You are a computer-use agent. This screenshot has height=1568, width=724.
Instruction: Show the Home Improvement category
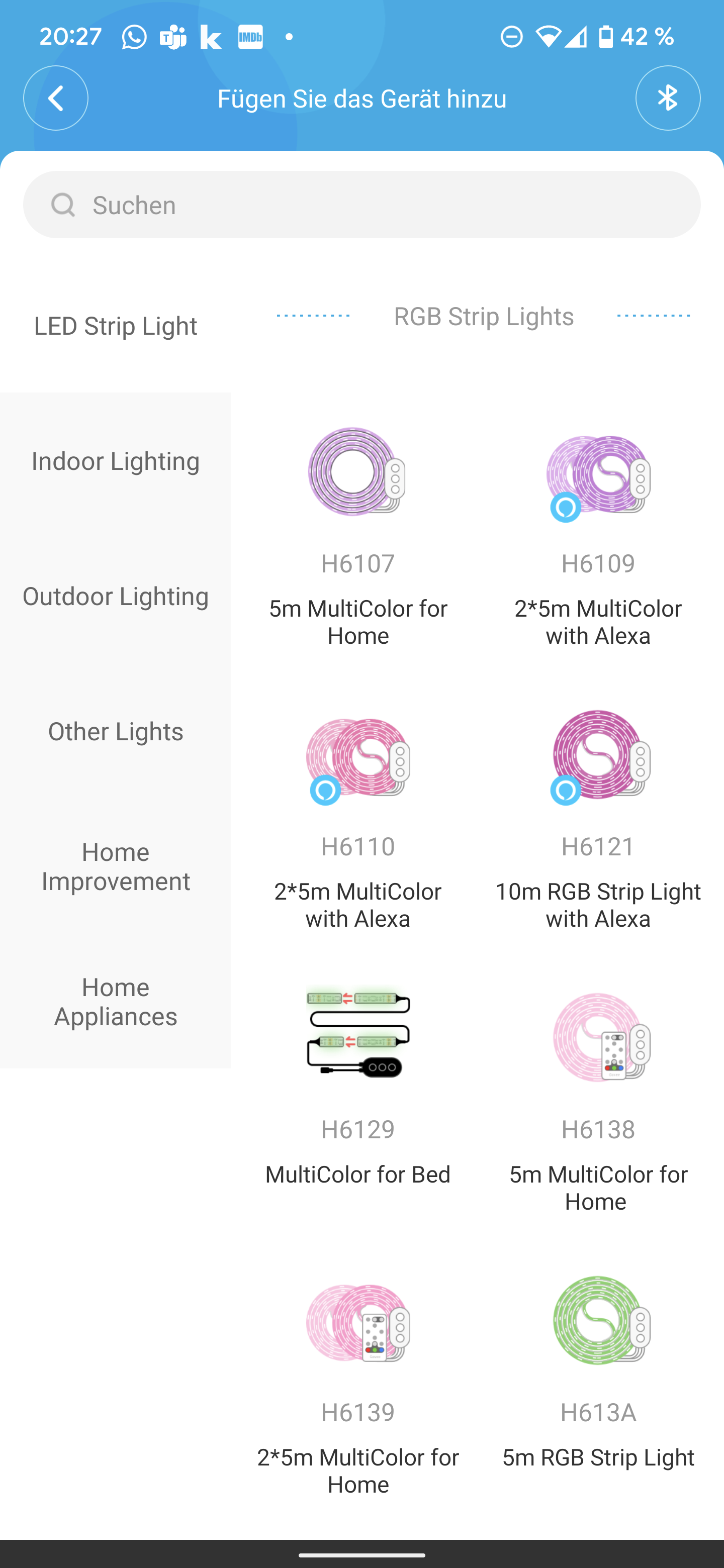[116, 866]
